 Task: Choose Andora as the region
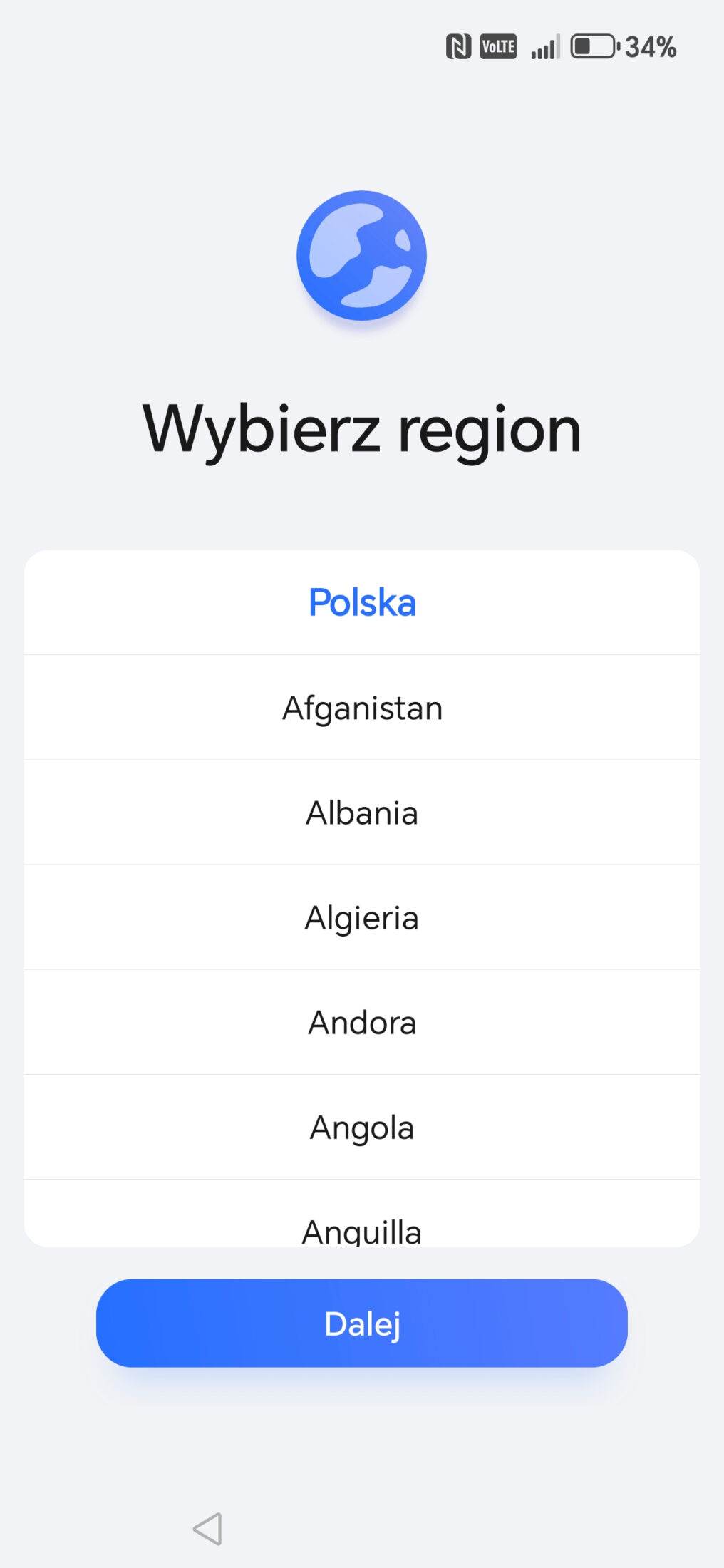click(x=362, y=1022)
